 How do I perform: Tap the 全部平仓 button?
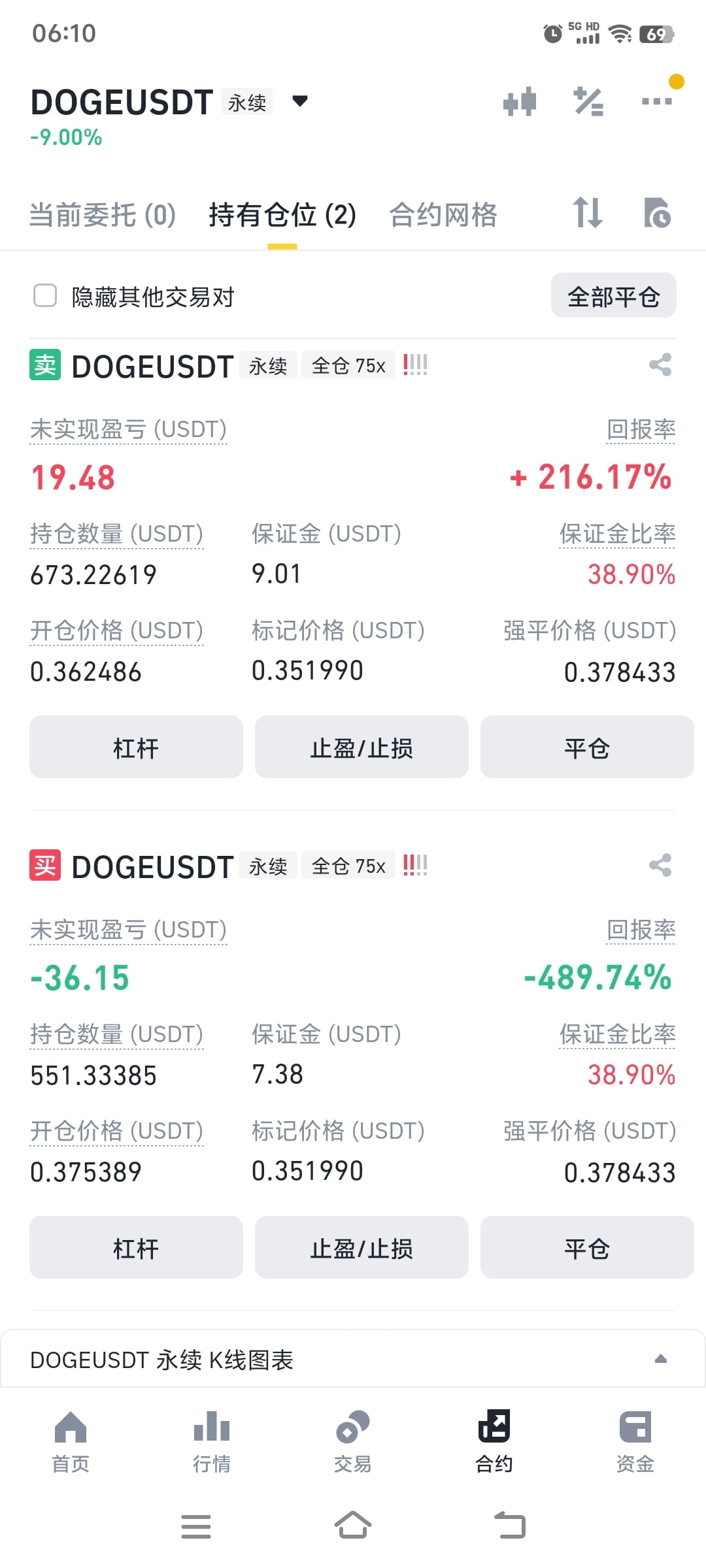[x=613, y=295]
